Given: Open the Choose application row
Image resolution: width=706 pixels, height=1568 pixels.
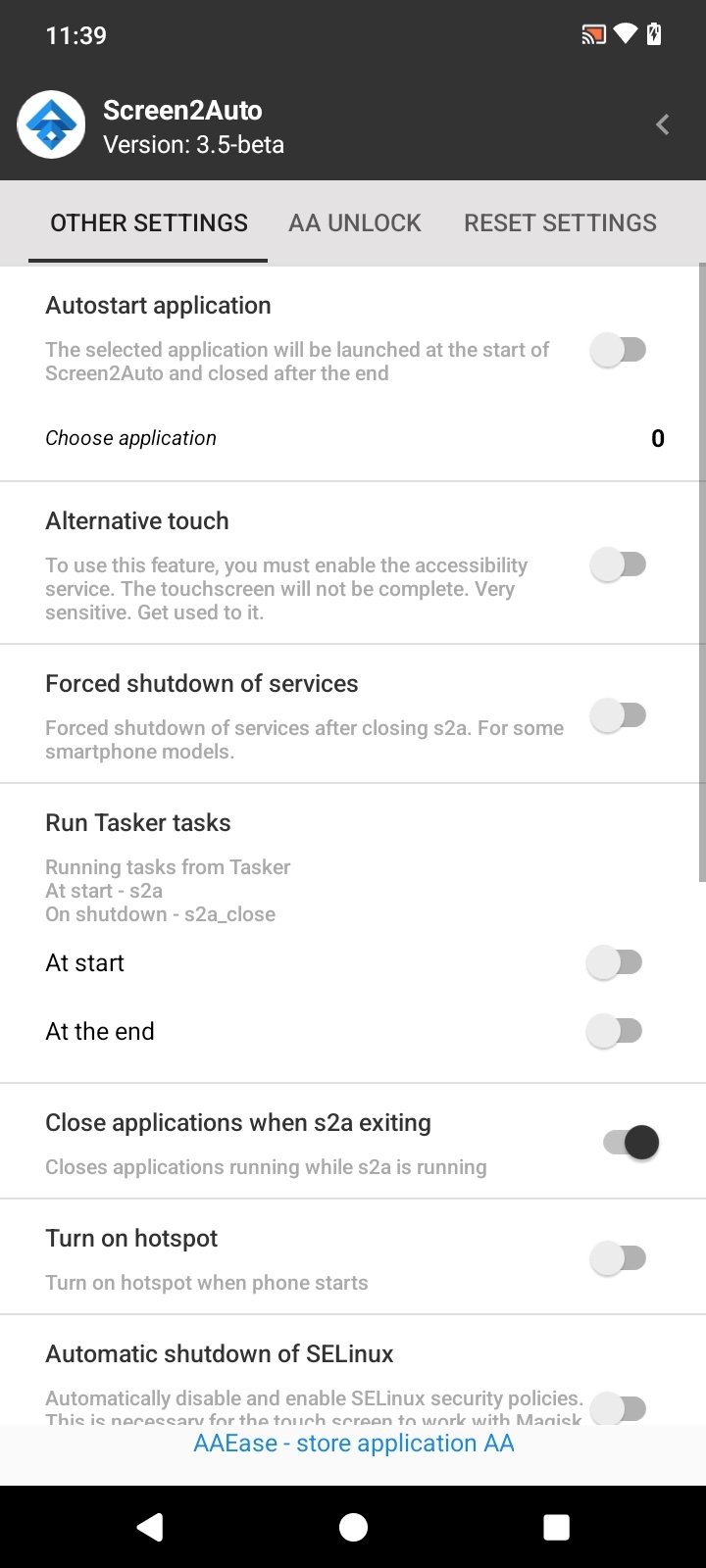Looking at the screenshot, I should [353, 438].
